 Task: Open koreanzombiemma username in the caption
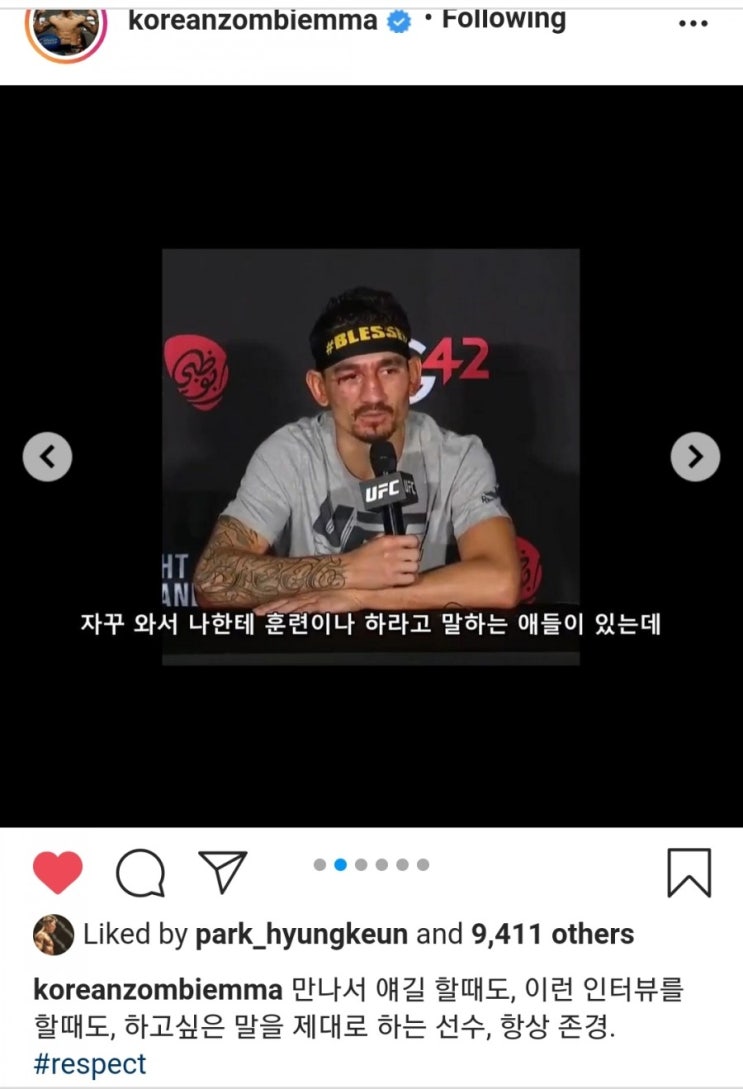(158, 991)
